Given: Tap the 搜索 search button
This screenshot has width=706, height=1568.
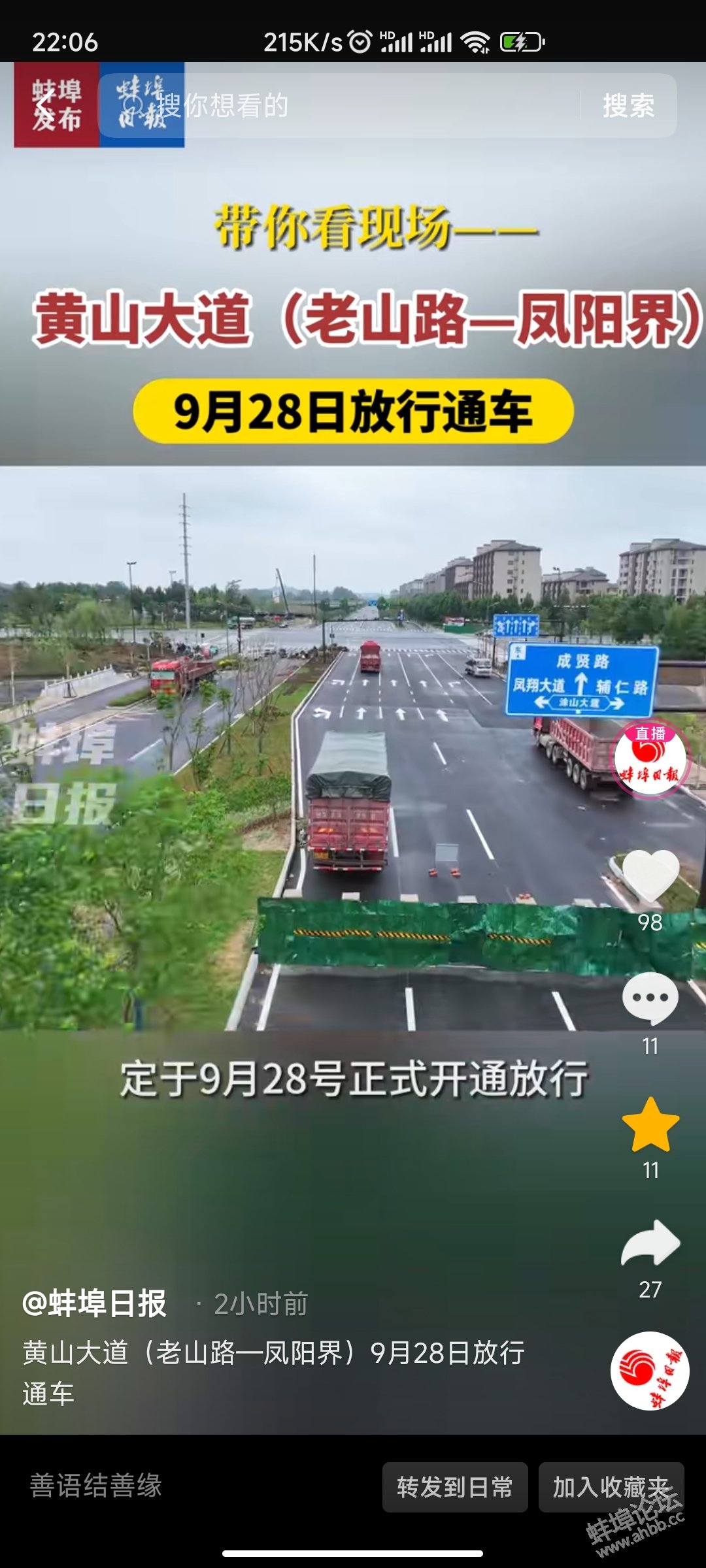Looking at the screenshot, I should point(628,105).
